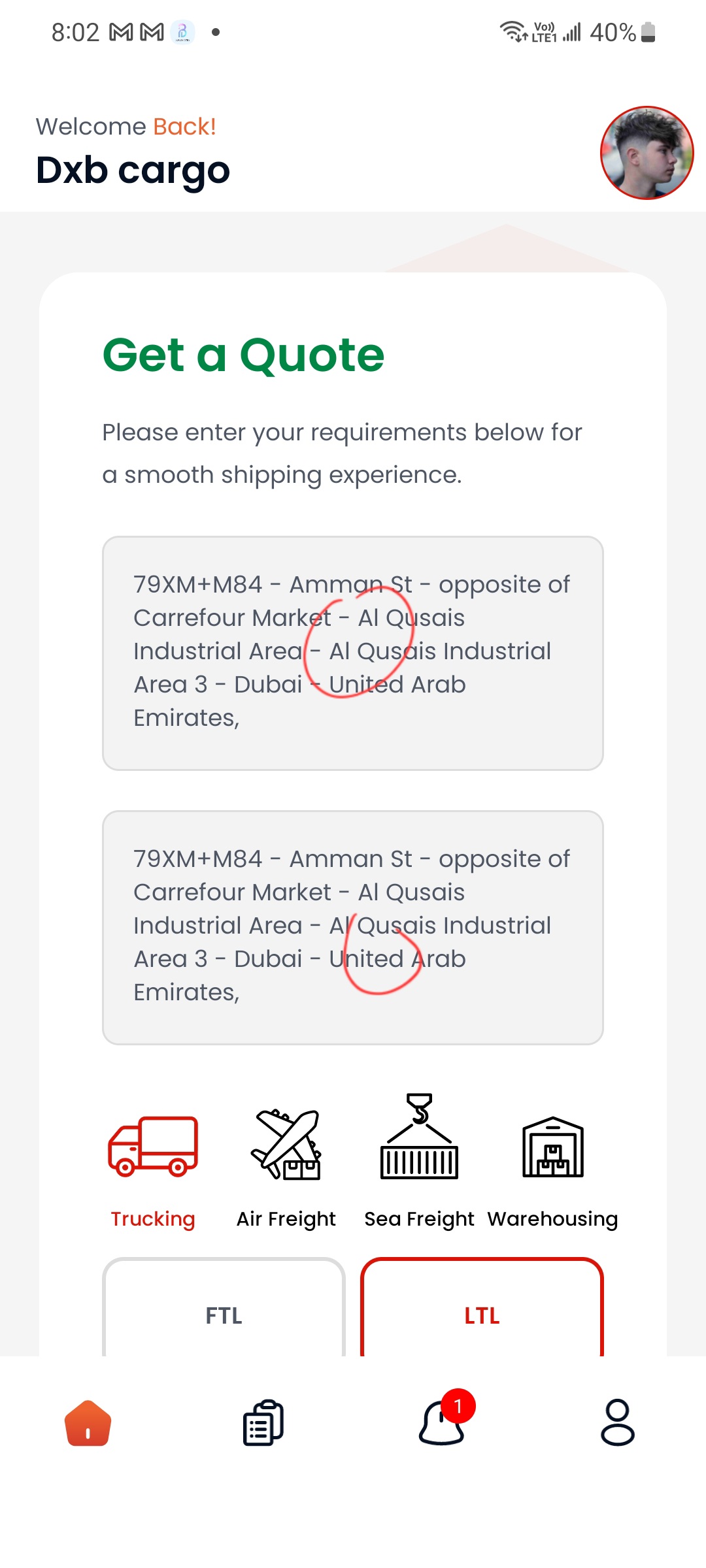
Task: Edit the second address field
Action: pyautogui.click(x=353, y=928)
